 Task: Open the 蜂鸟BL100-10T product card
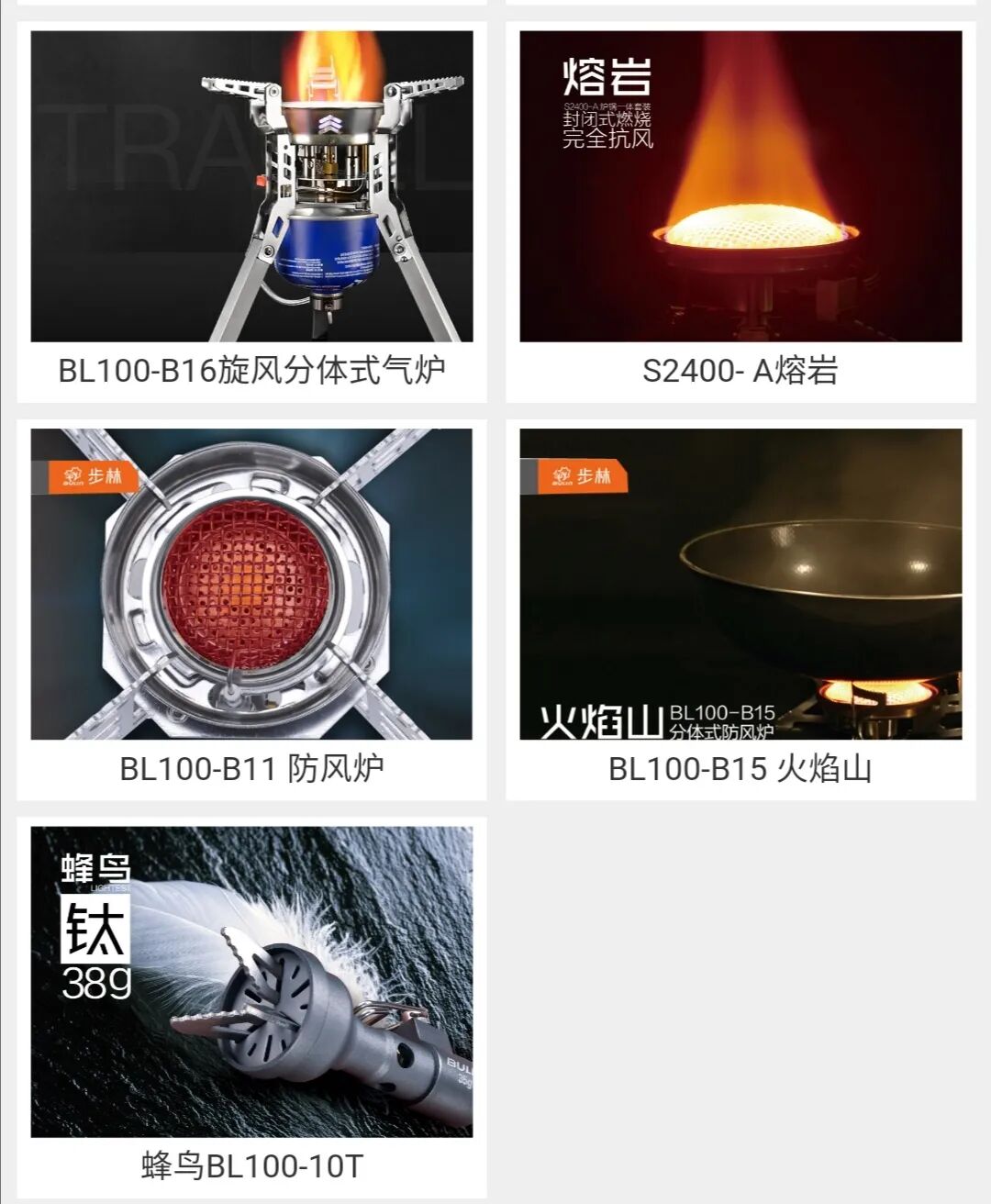pos(251,1007)
